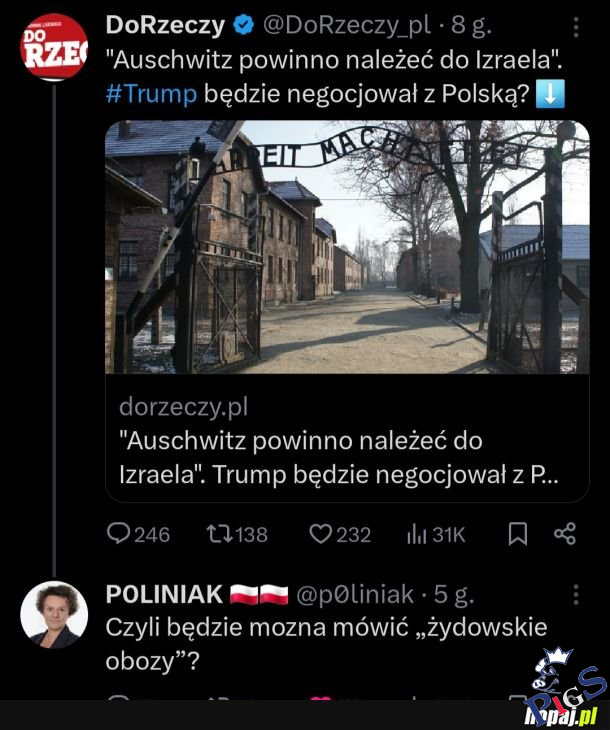Open DoRzeczy profile avatar
This screenshot has width=610, height=730.
point(54,47)
